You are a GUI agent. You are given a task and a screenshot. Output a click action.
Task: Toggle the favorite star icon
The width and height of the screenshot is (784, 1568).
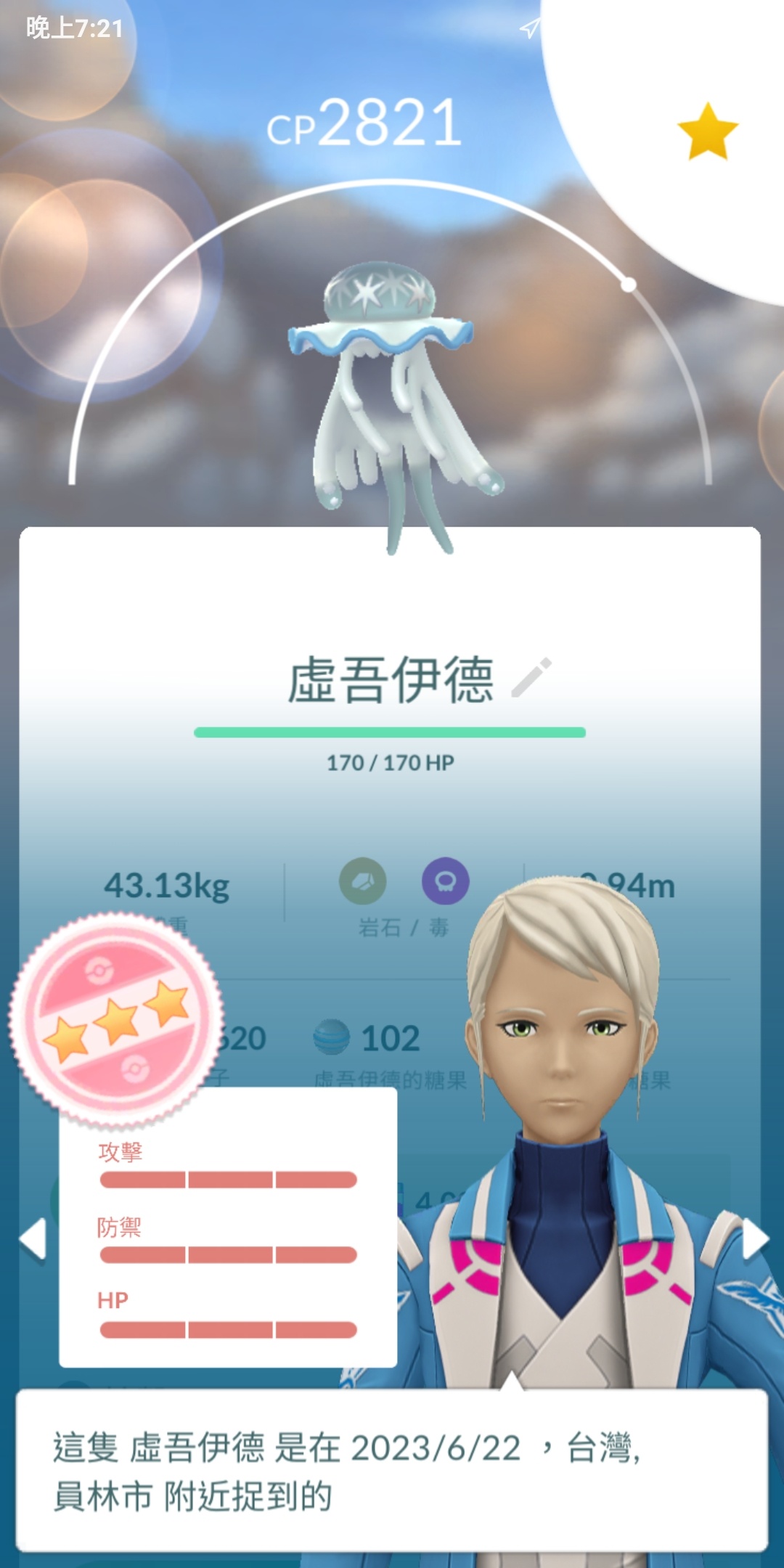[x=707, y=131]
